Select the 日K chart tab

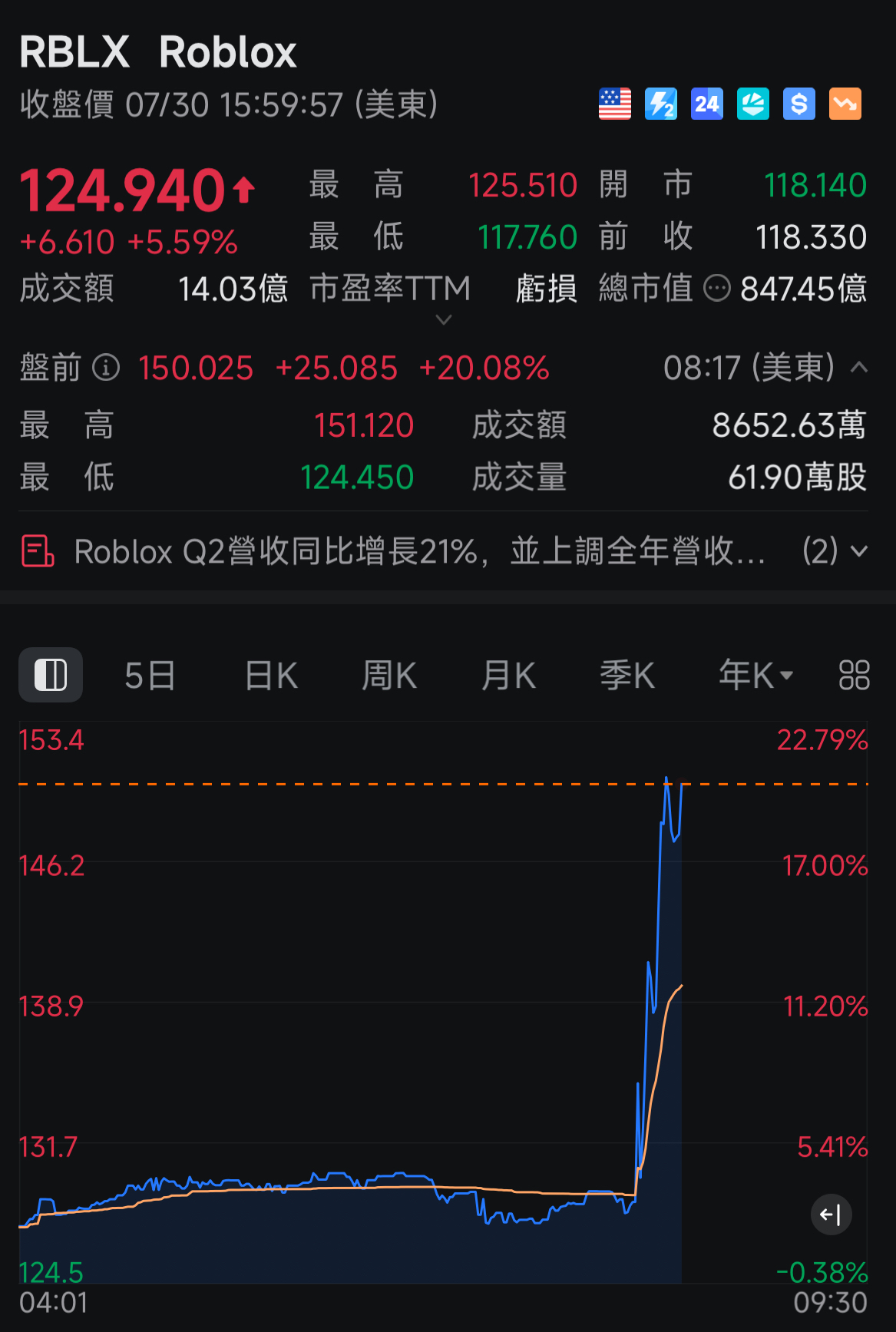coord(271,676)
